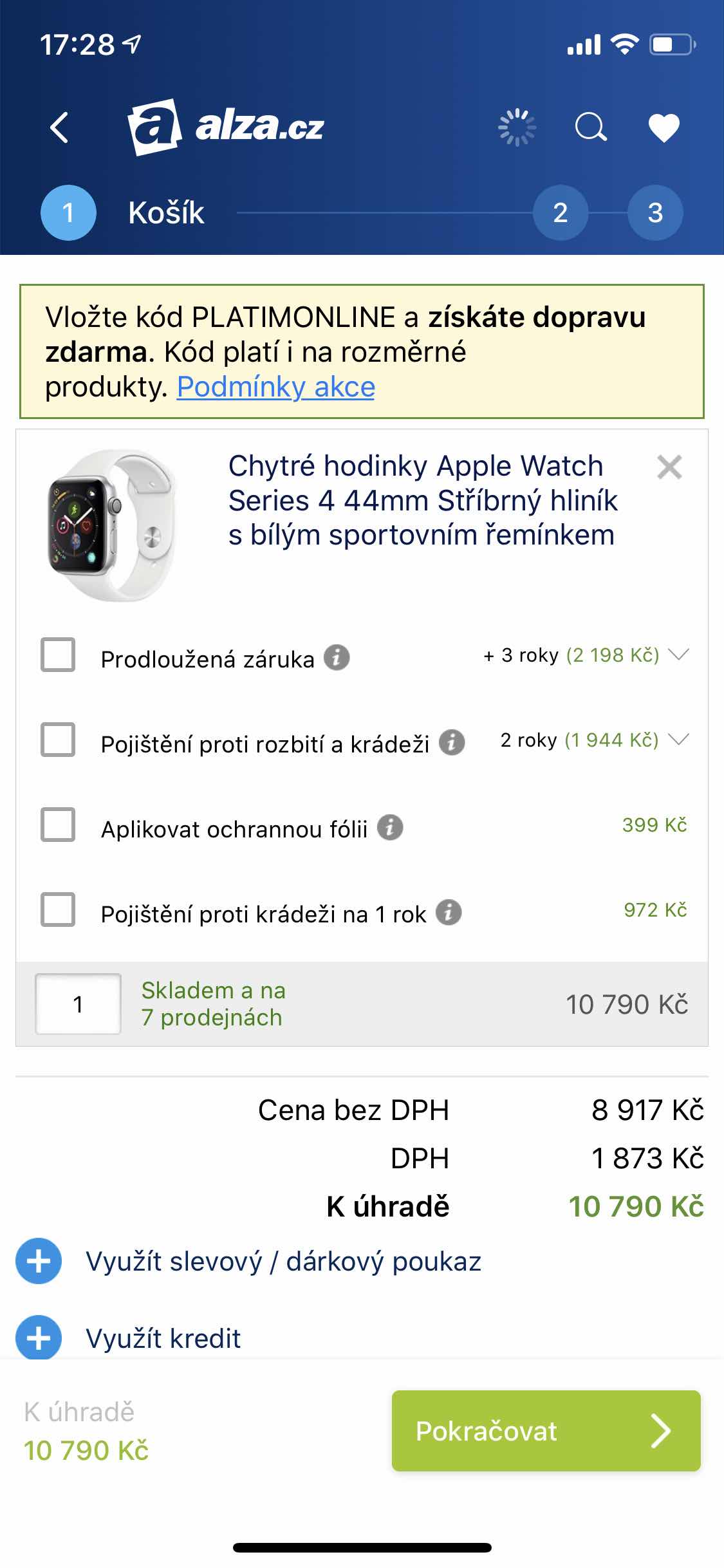Expand the 2 roky insurance dropdown
This screenshot has height=1568, width=724.
coord(678,740)
